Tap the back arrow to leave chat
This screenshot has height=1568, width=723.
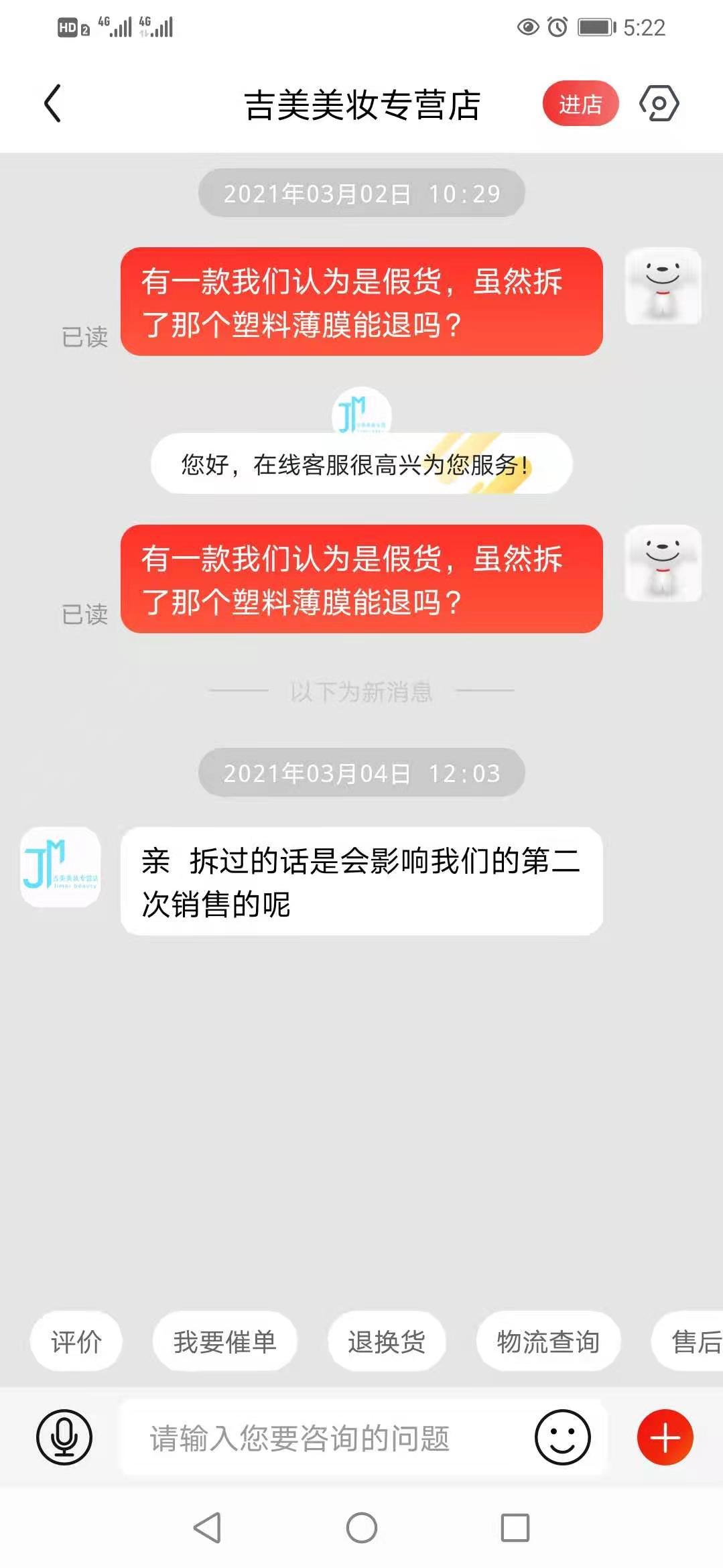tap(54, 104)
